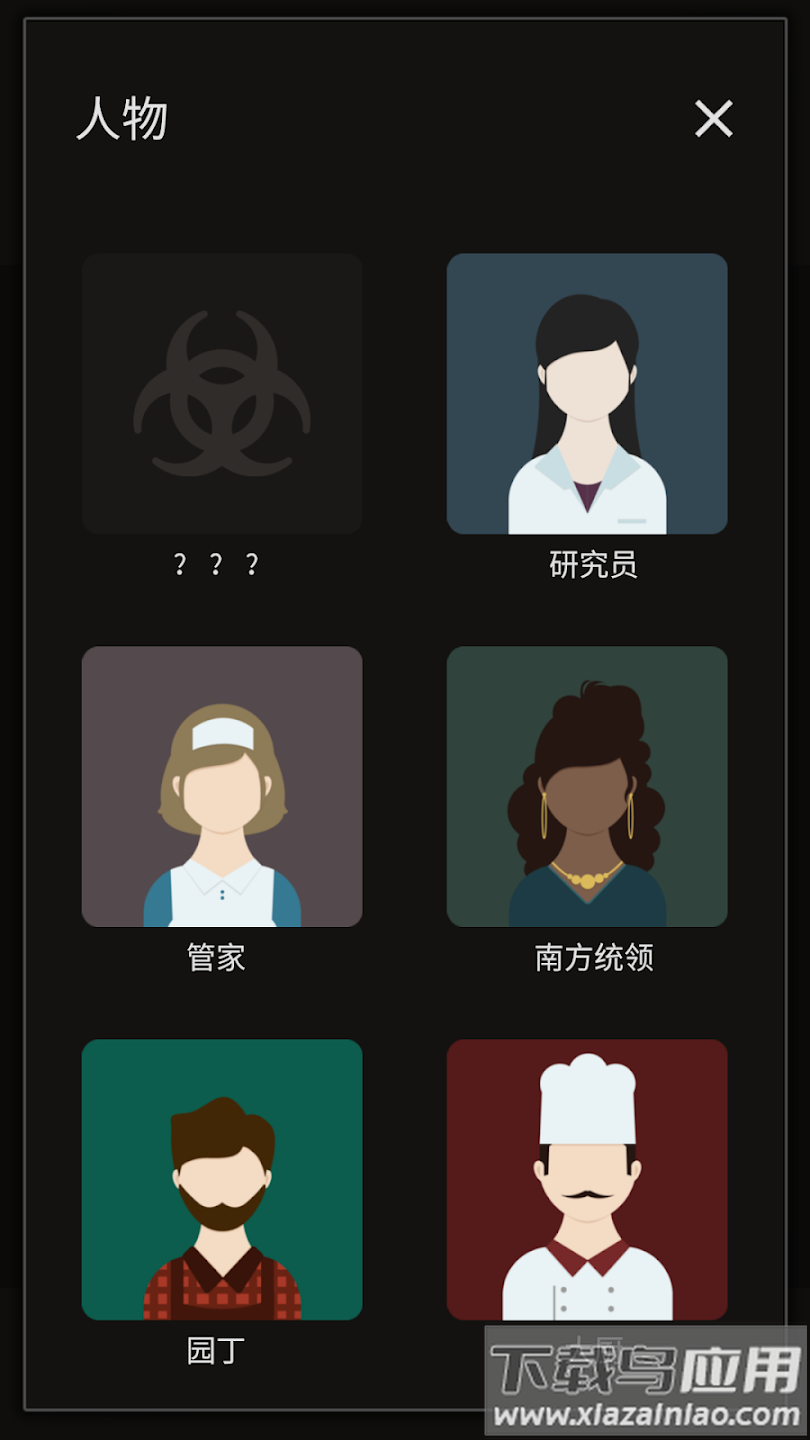View the 管家 character
The height and width of the screenshot is (1440, 810).
tap(222, 786)
